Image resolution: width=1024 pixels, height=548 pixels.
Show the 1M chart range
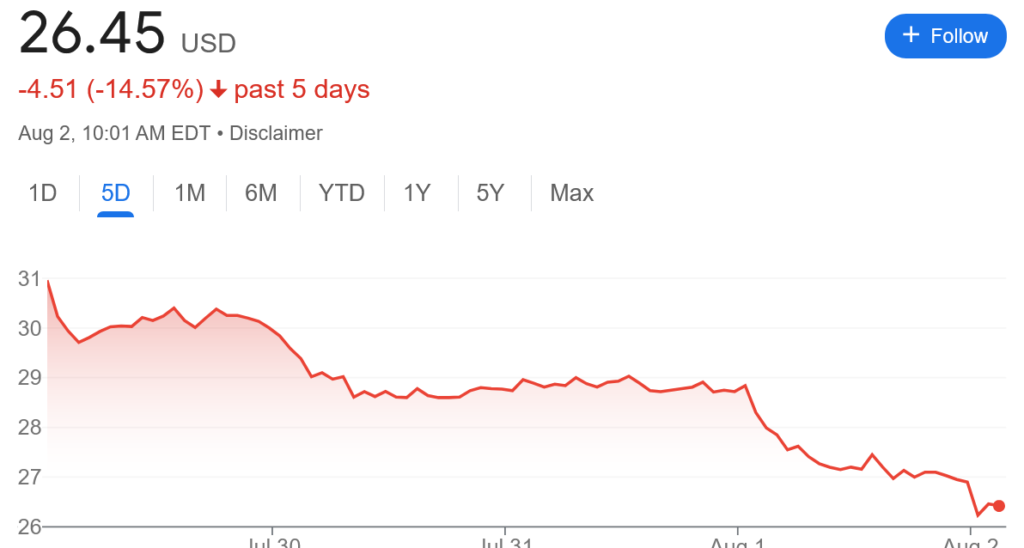coord(189,193)
